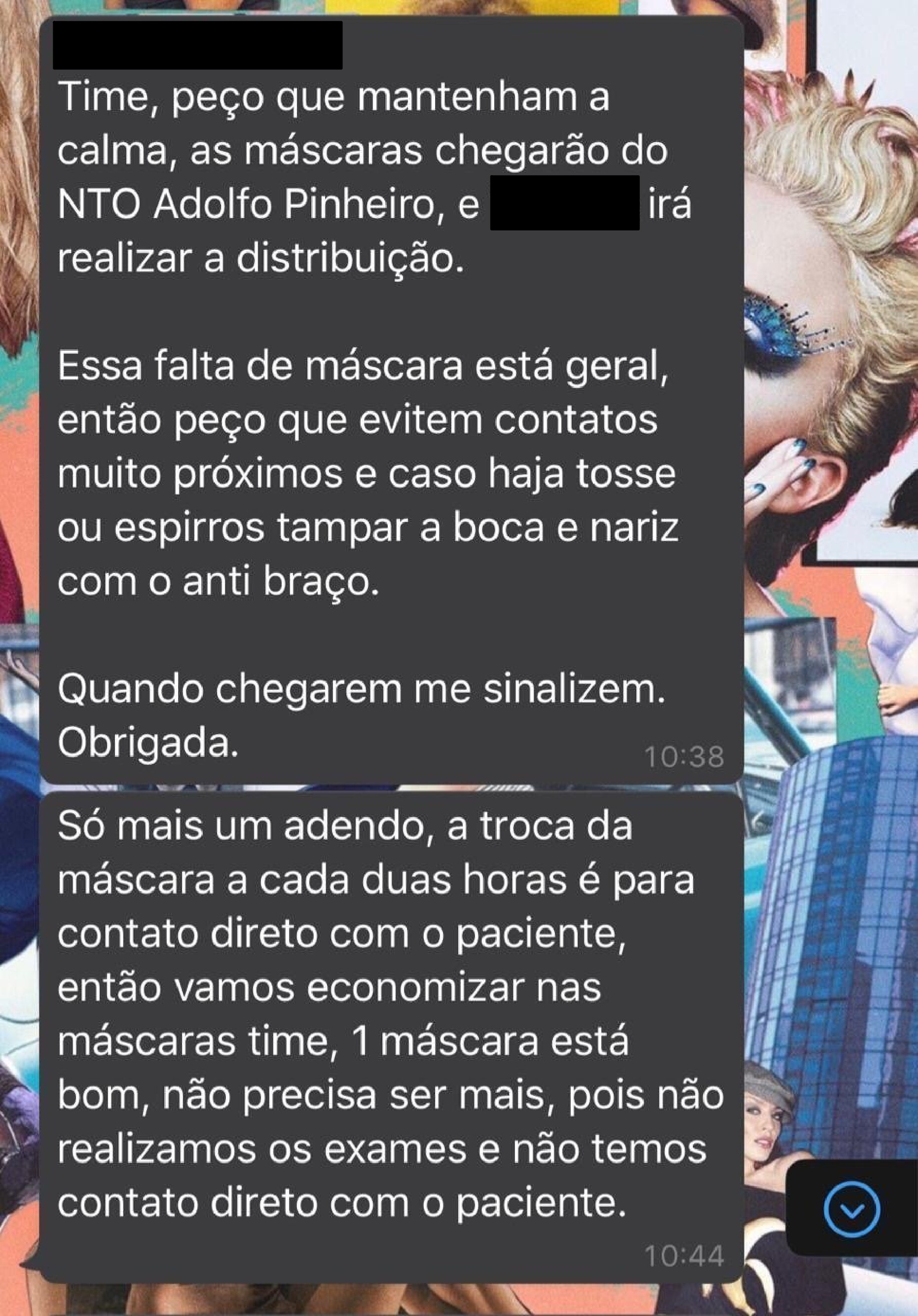Jump to the latest messages
The image size is (918, 1316).
(851, 1209)
